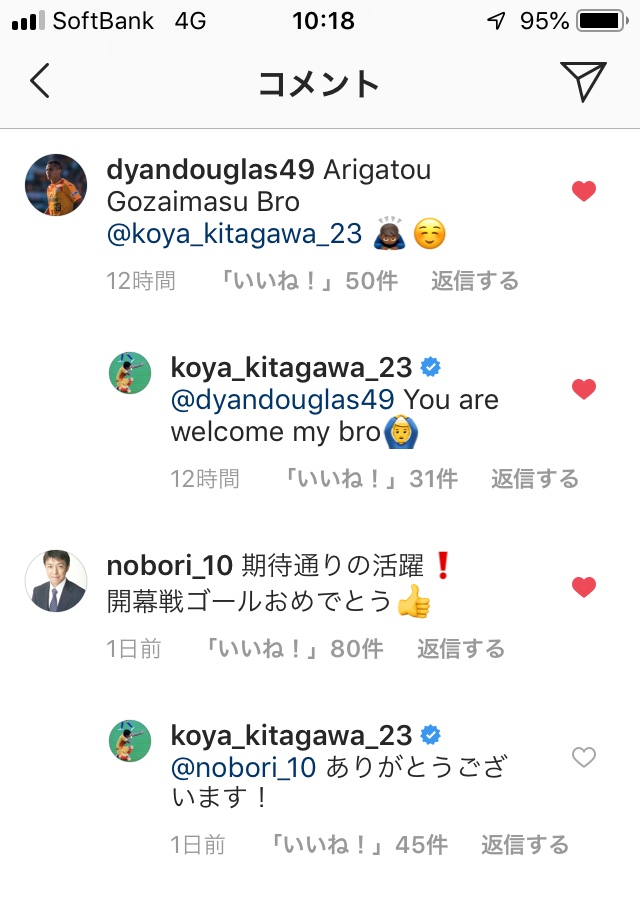Open dyandouglas49's profile picture
640x914 pixels.
(x=56, y=185)
